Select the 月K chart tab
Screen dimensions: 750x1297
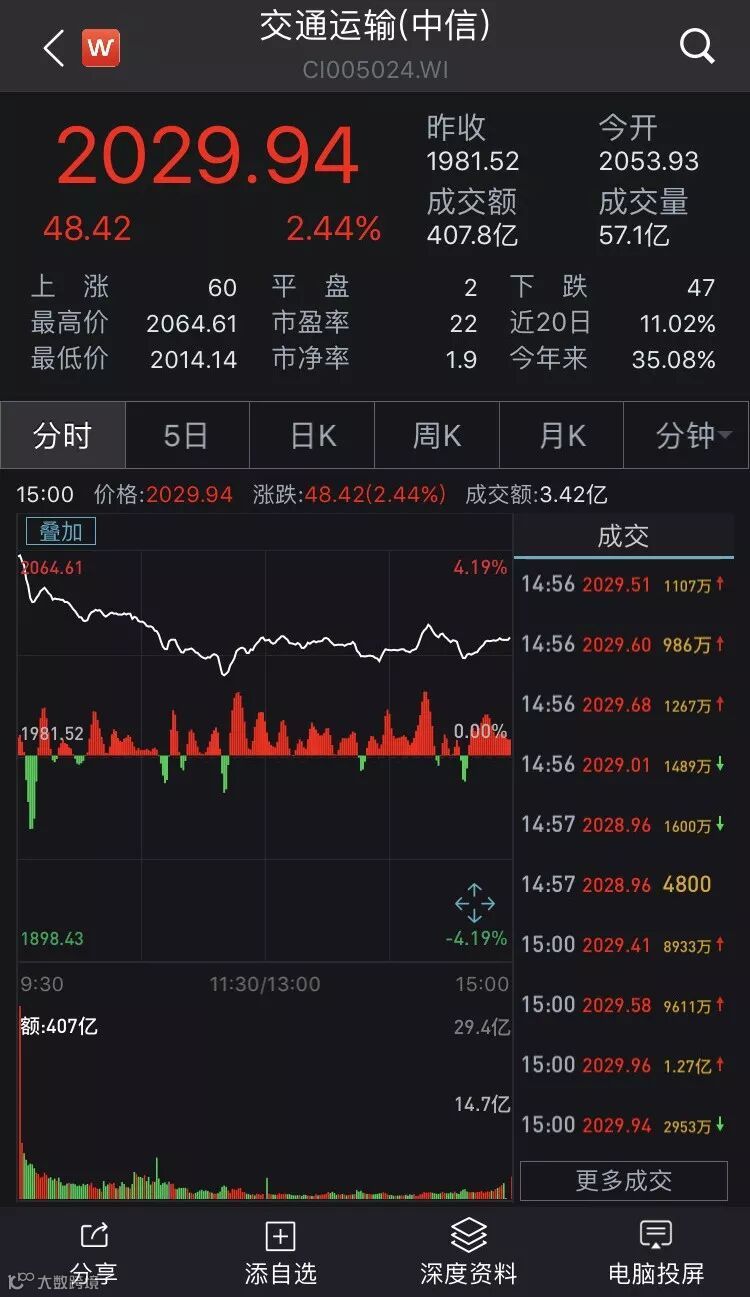pos(561,436)
